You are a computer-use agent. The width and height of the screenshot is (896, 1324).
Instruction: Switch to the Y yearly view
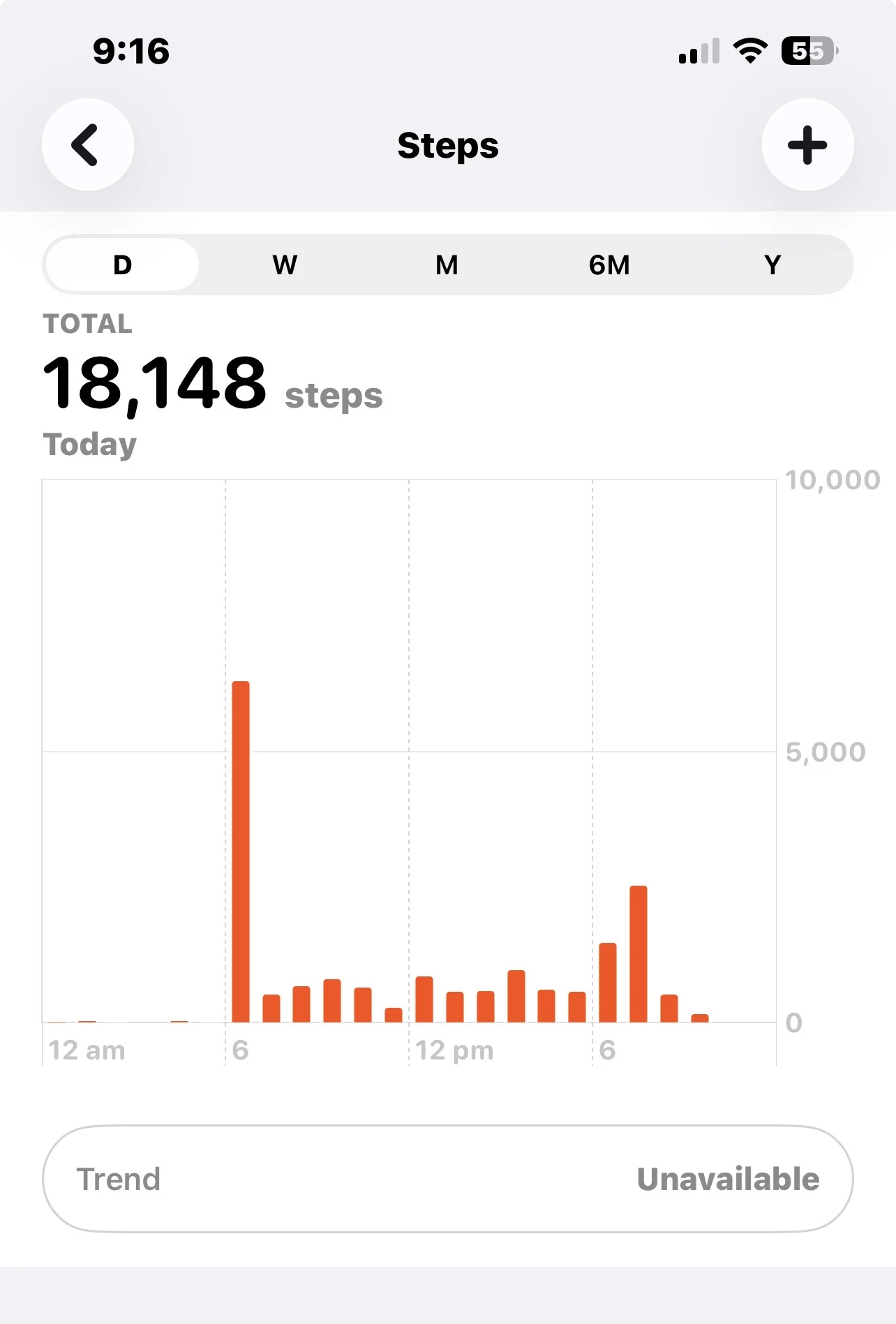point(772,265)
